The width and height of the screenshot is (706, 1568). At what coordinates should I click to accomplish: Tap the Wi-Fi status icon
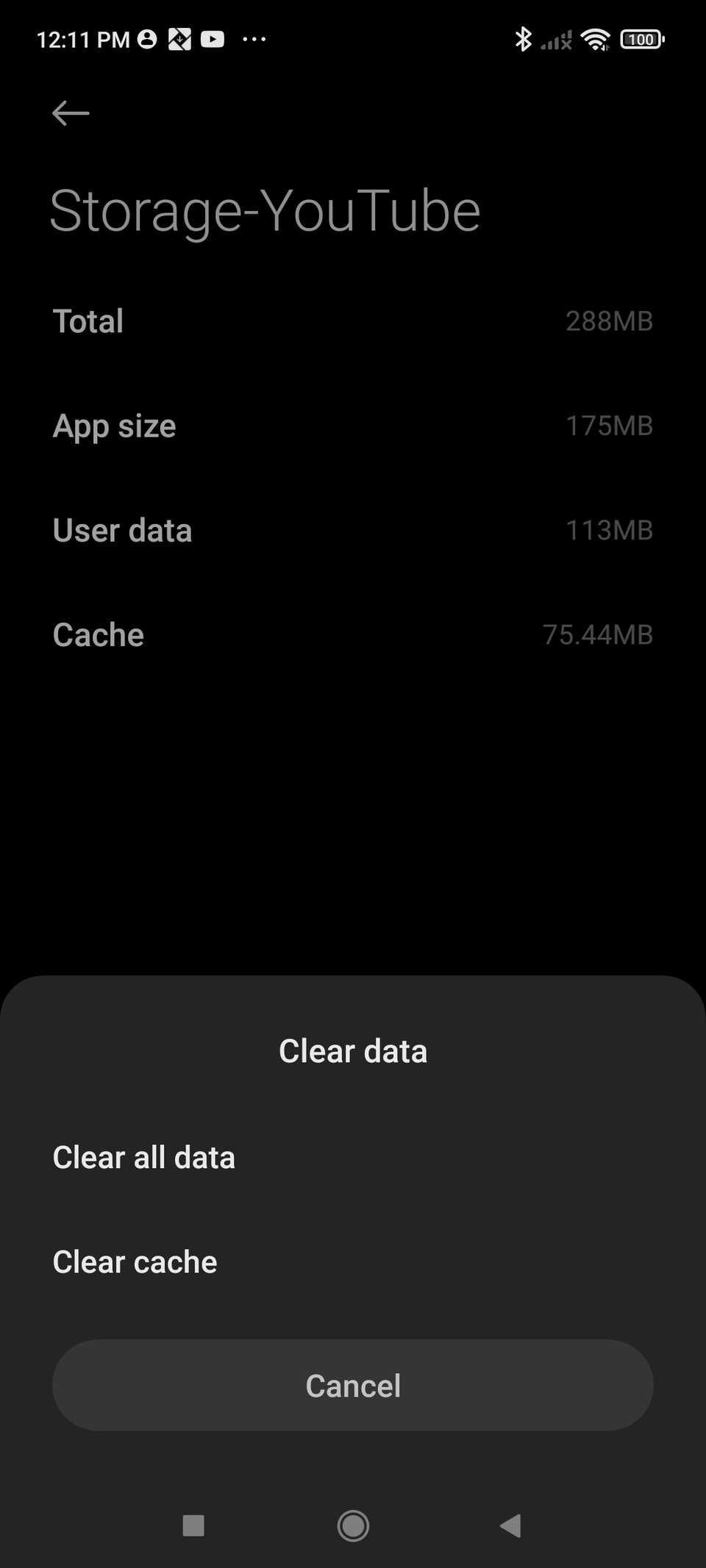coord(596,39)
